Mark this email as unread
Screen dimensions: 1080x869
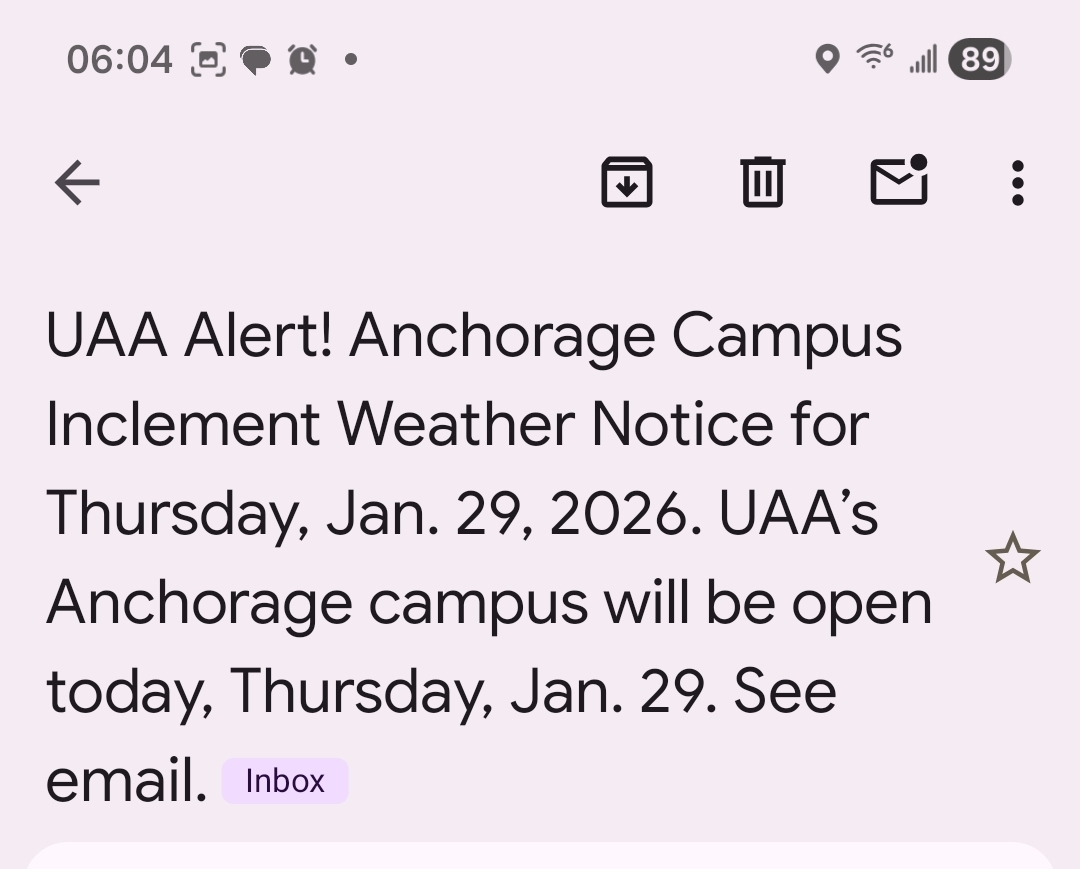[899, 182]
